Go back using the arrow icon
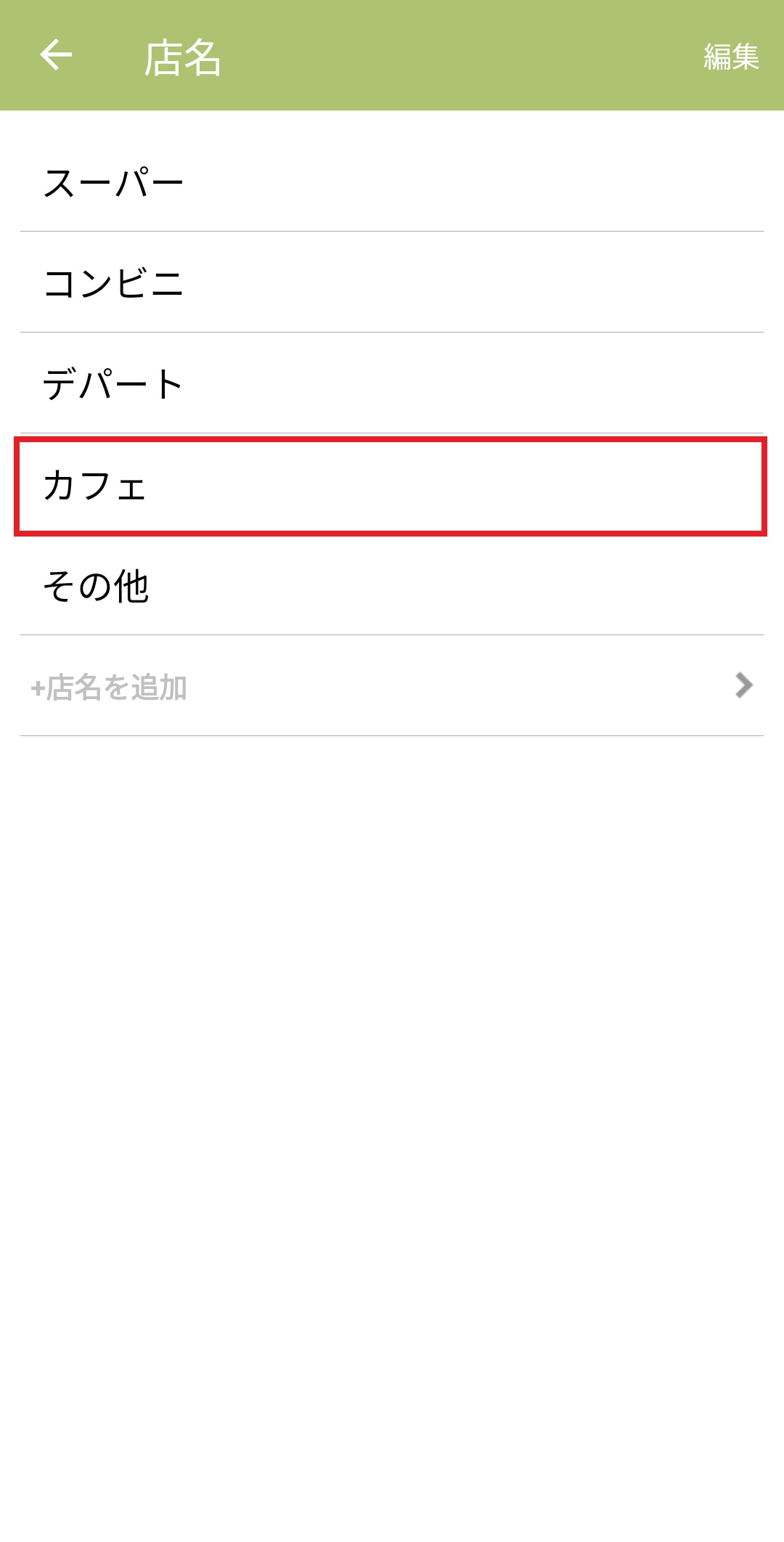 (56, 55)
